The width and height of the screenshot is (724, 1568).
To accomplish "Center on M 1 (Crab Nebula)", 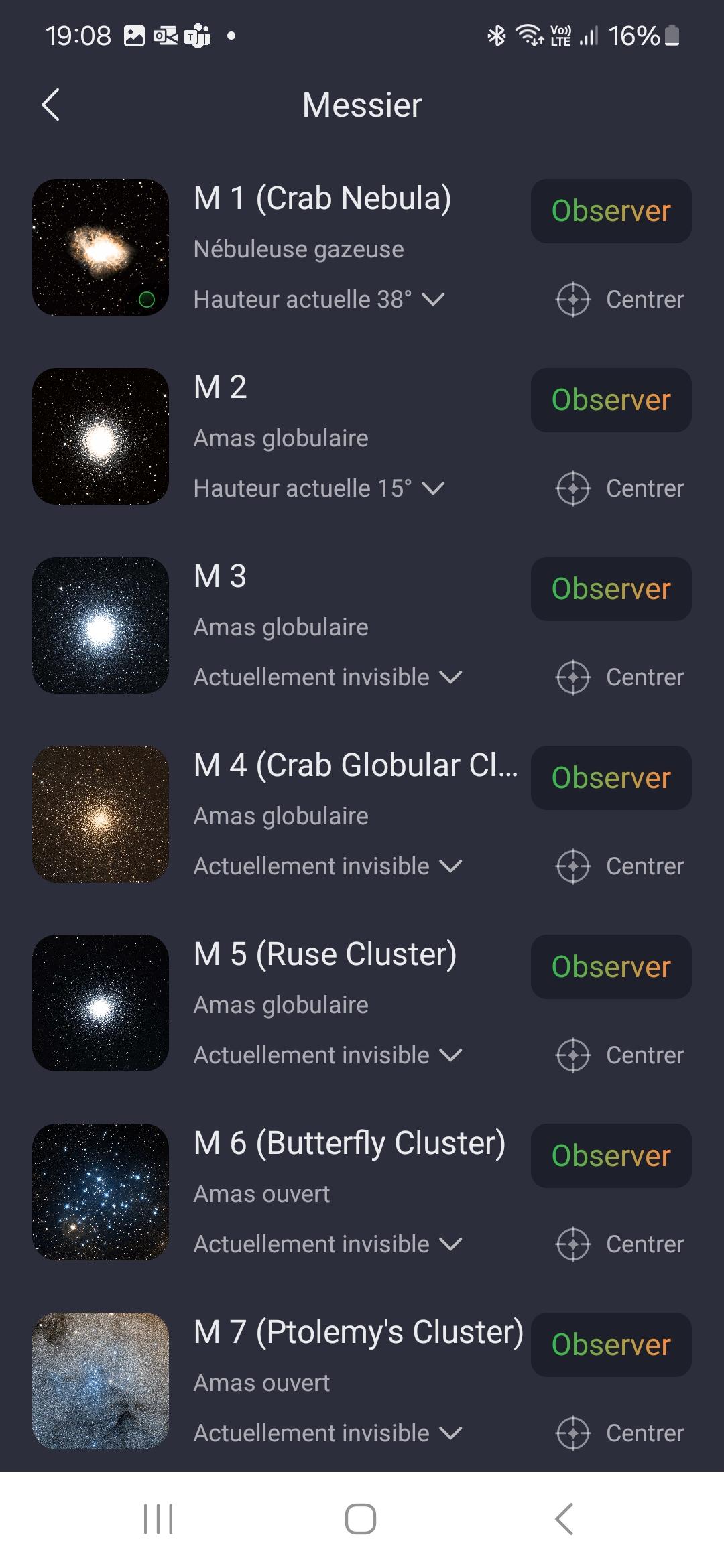I will coord(620,300).
